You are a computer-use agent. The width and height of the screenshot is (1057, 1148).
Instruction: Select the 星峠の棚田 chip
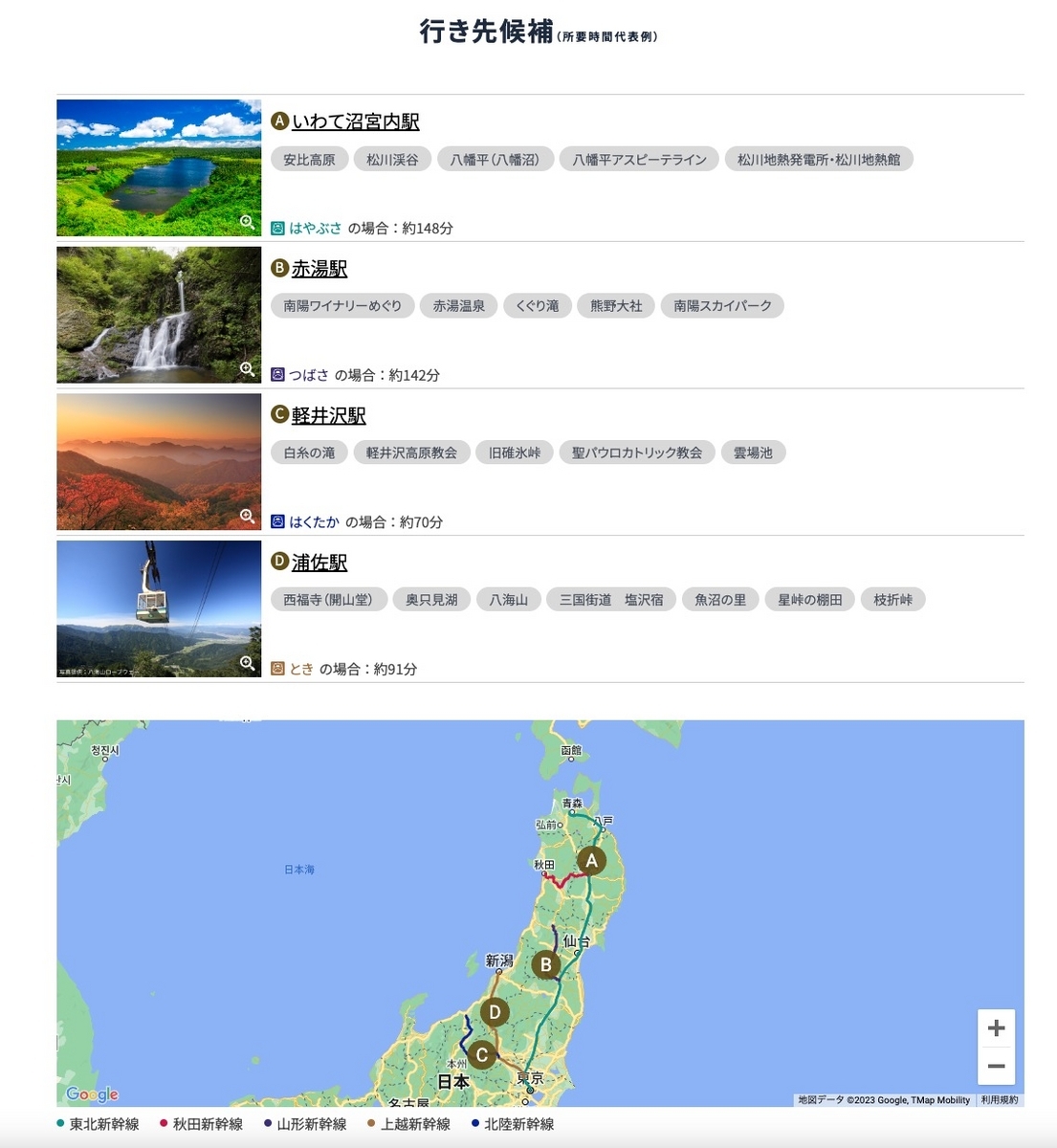click(x=810, y=600)
